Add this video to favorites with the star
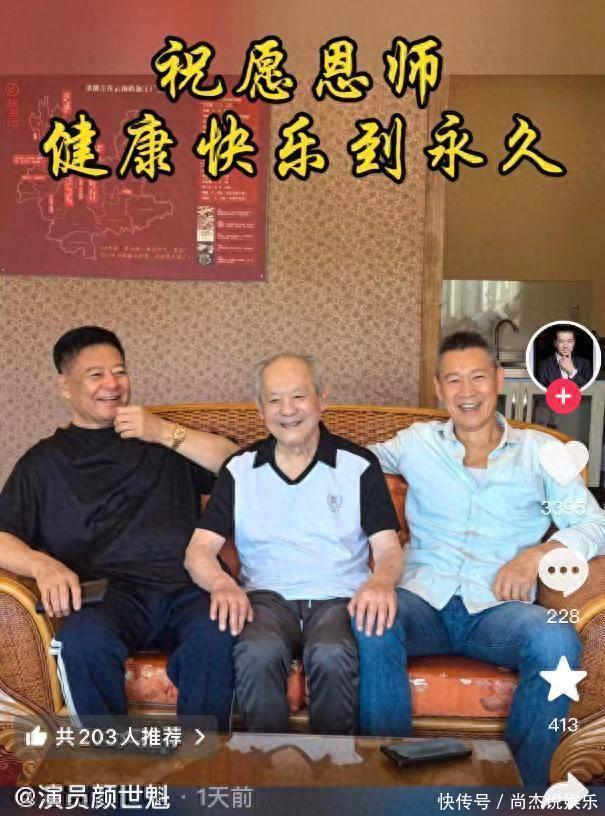 563,680
